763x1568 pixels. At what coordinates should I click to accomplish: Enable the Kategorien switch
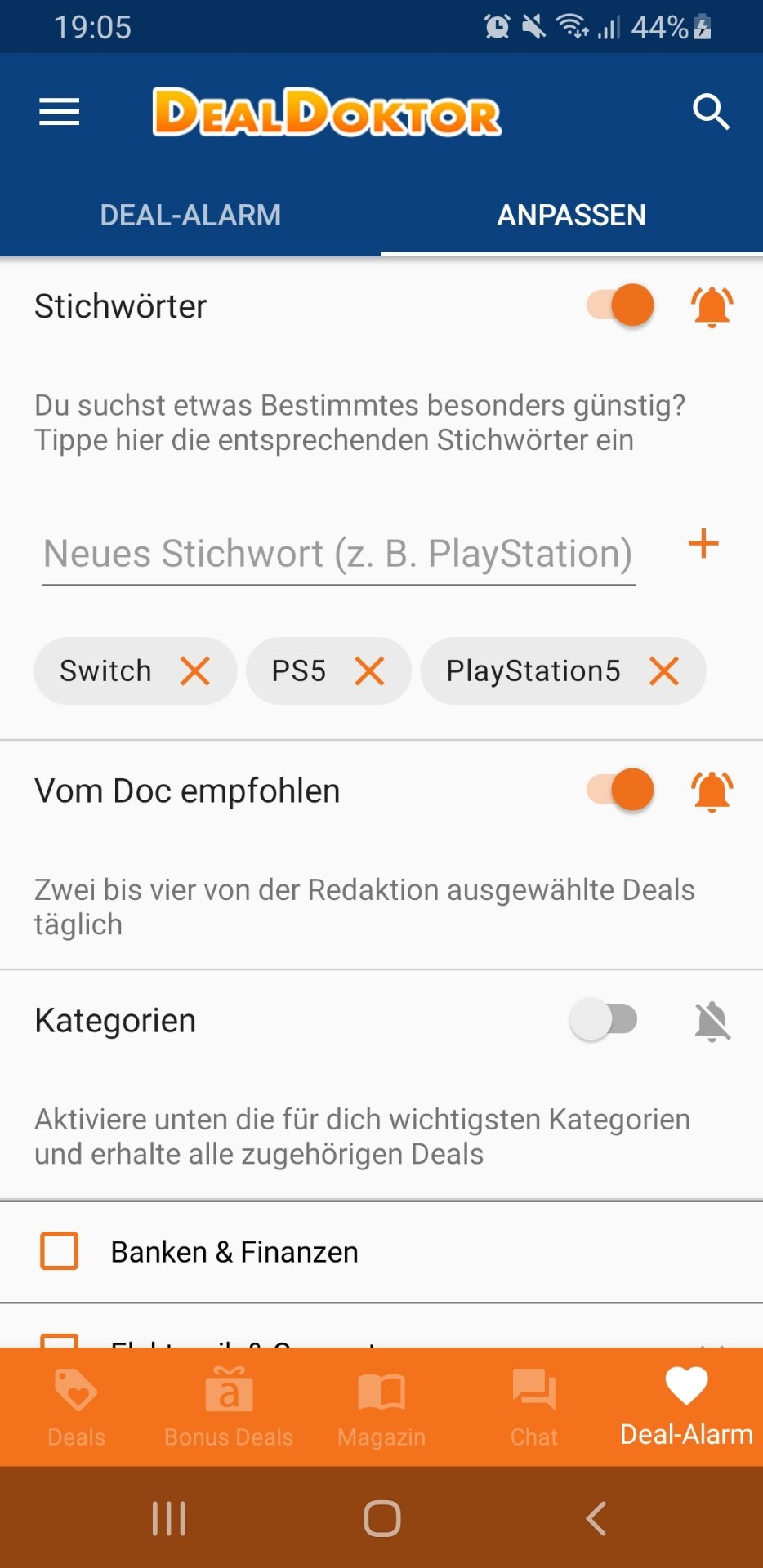coord(605,1019)
